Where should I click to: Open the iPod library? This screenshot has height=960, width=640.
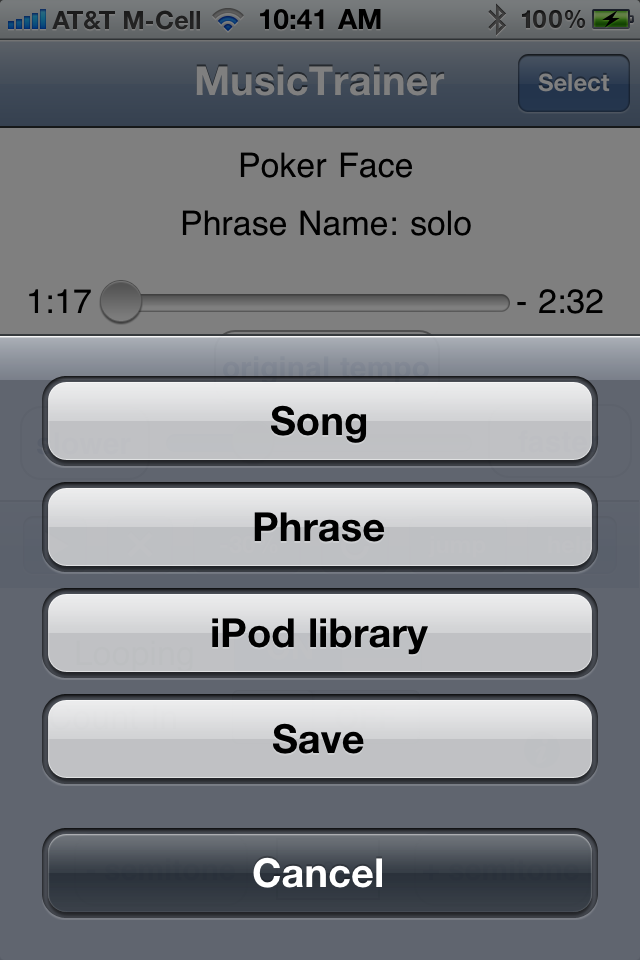pos(319,633)
